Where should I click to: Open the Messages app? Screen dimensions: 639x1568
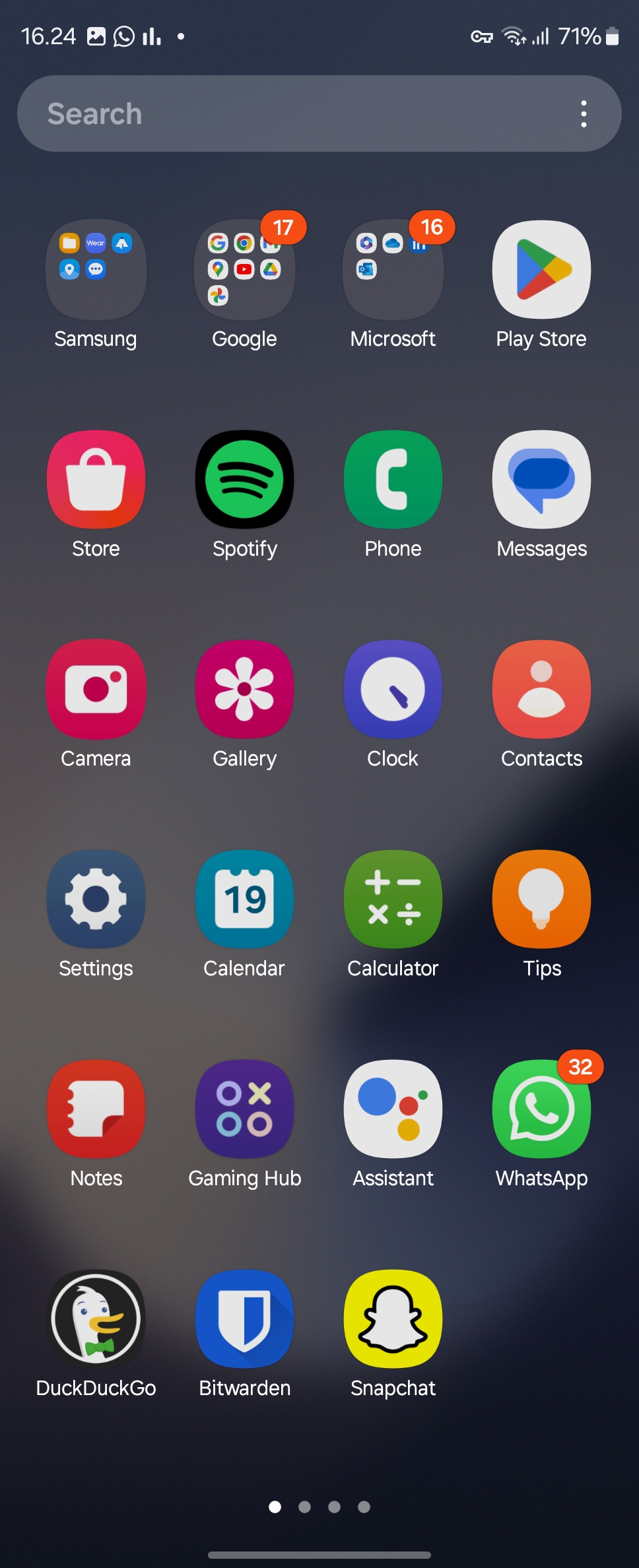(x=541, y=480)
